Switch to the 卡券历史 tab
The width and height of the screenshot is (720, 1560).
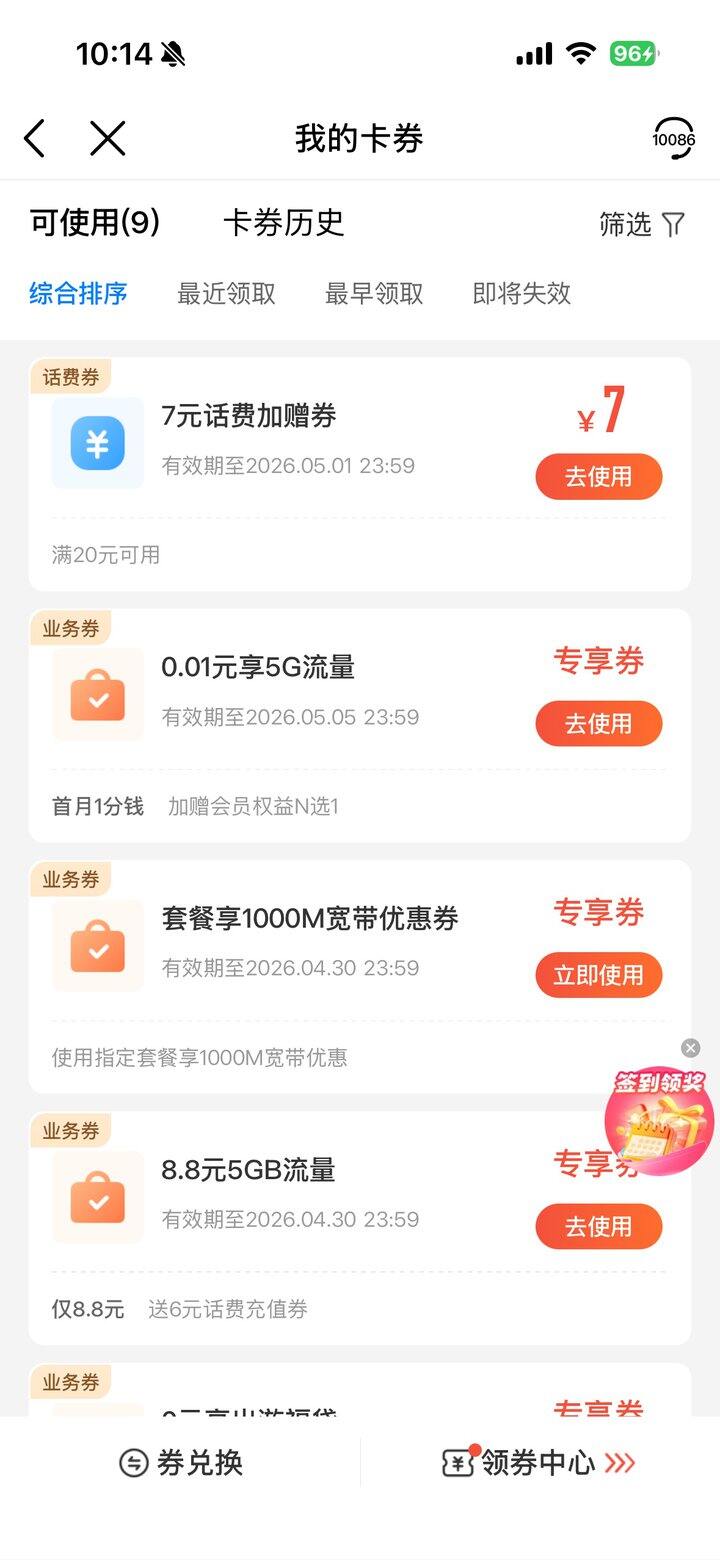pos(283,223)
